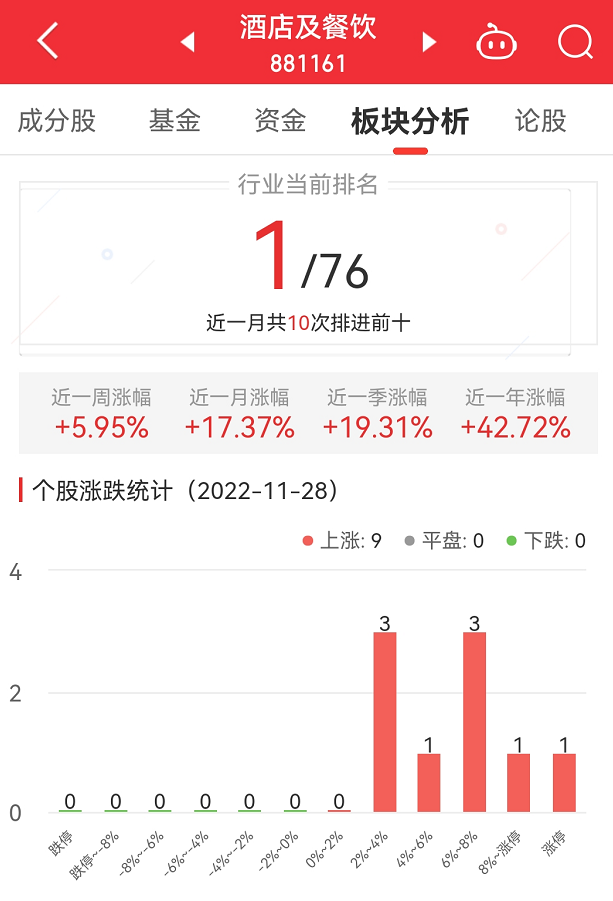The width and height of the screenshot is (613, 901).
Task: Go back to the previous screen
Action: coord(47,42)
